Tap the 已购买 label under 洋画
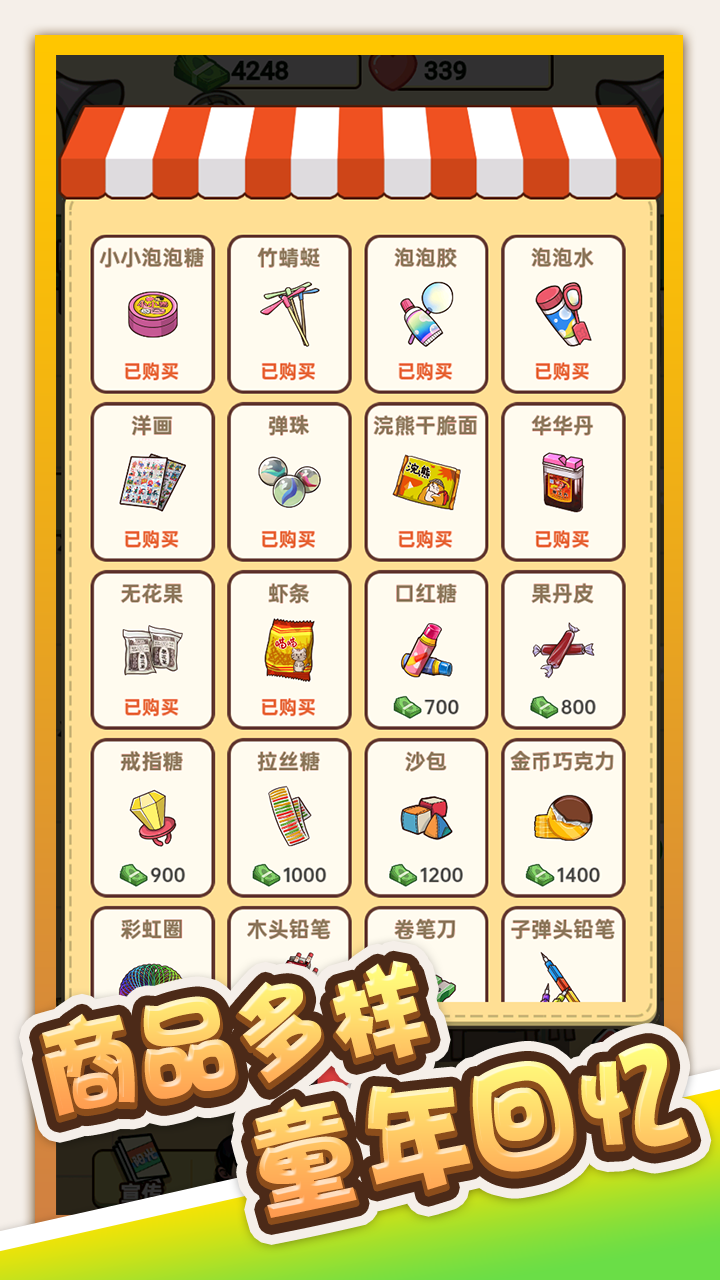The width and height of the screenshot is (720, 1280). coord(152,537)
